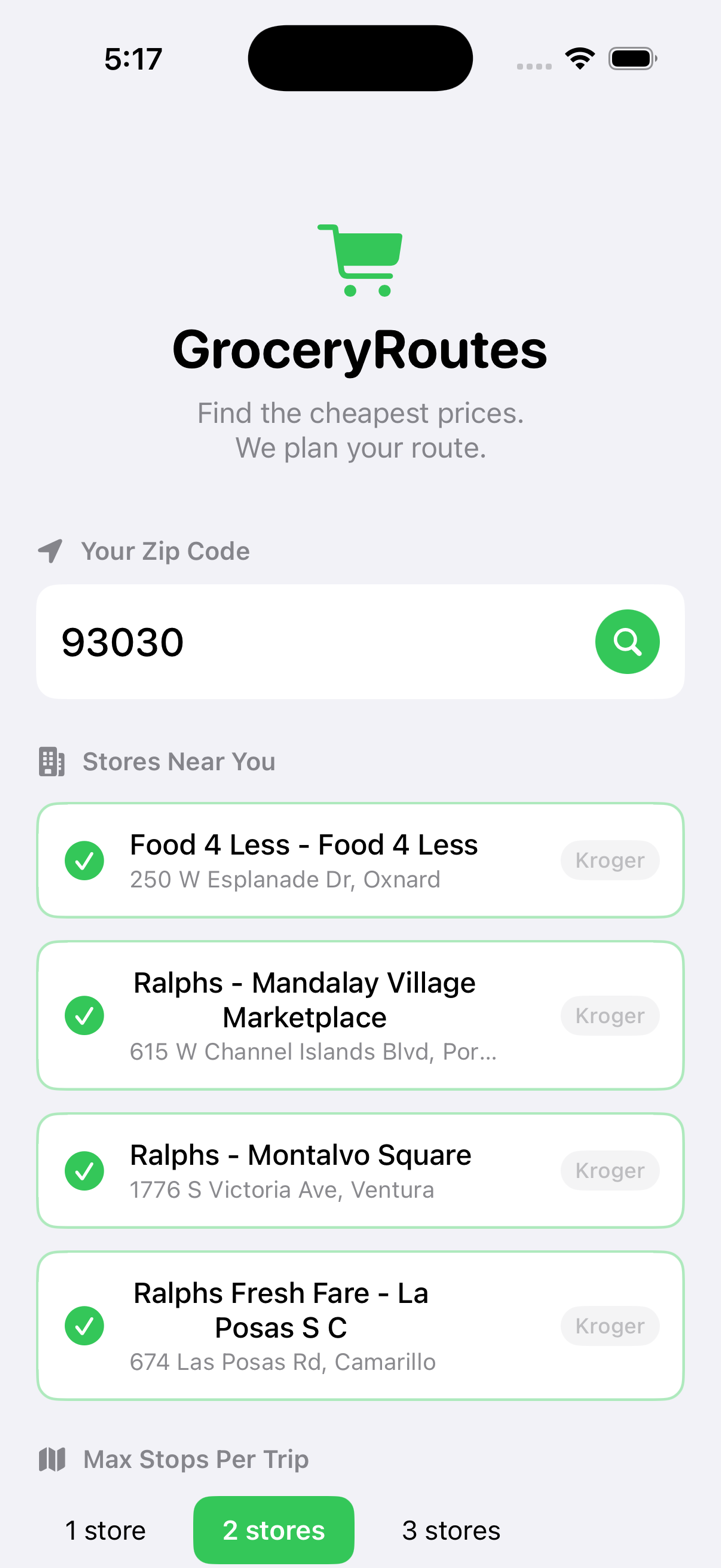
Task: Deselect Ralphs Fresh Fare - La Posas
Action: 85,1325
